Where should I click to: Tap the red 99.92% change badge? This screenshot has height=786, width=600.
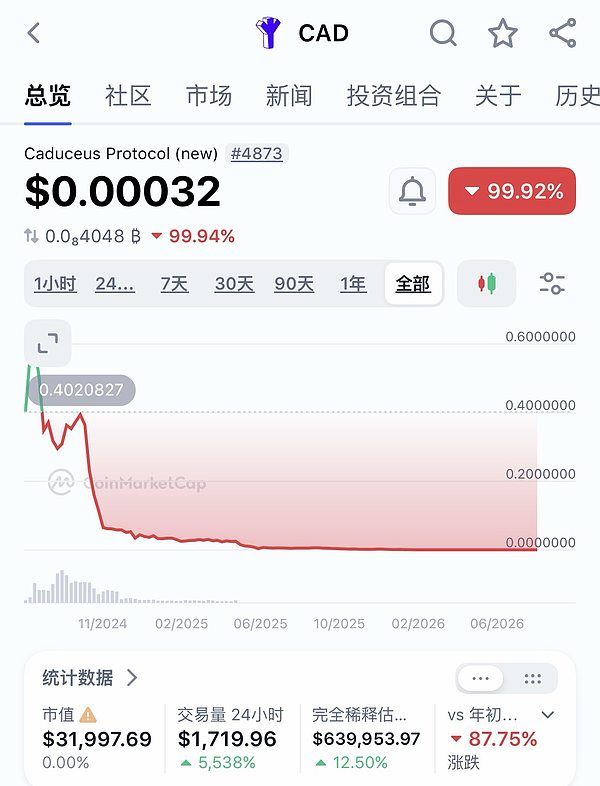[512, 191]
